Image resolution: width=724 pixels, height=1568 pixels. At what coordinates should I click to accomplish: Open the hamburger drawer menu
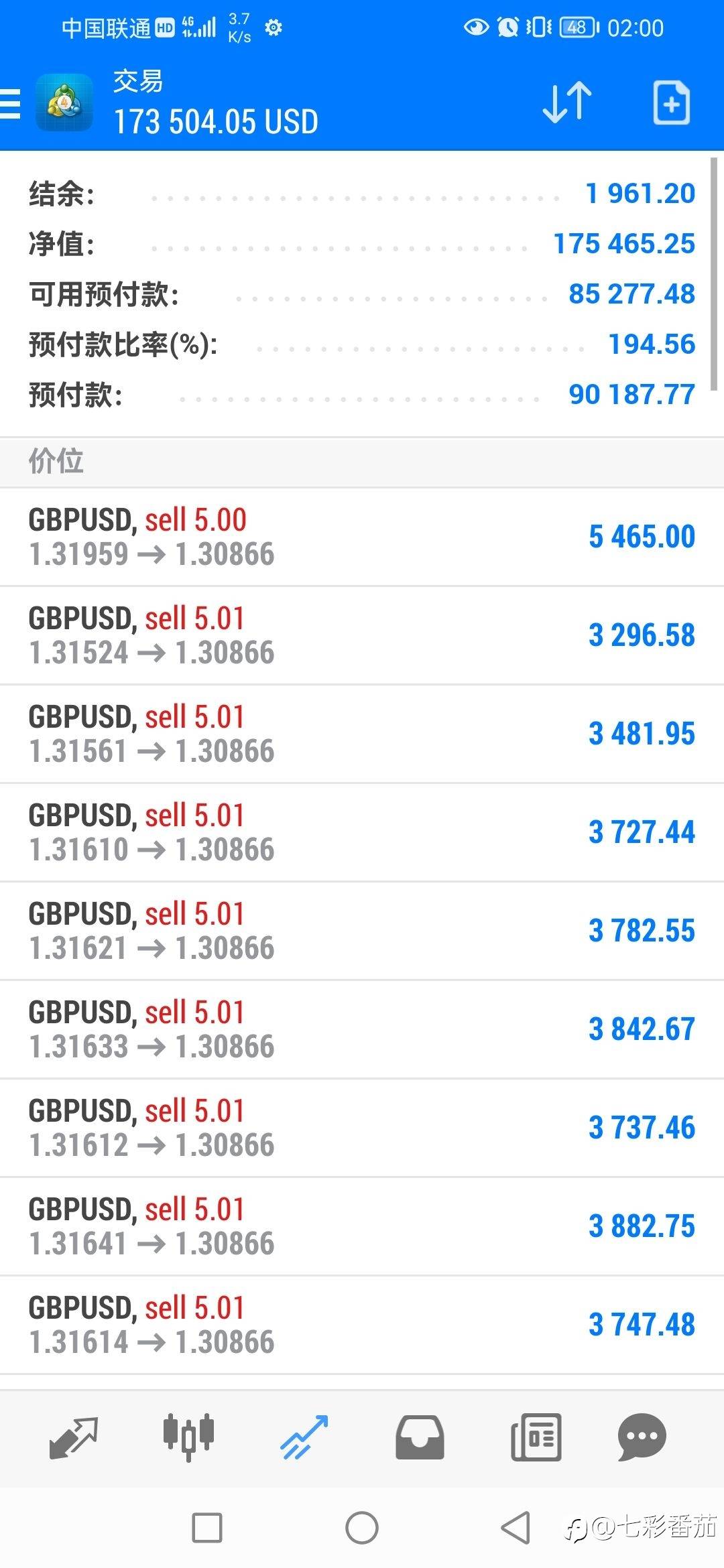coord(9,103)
